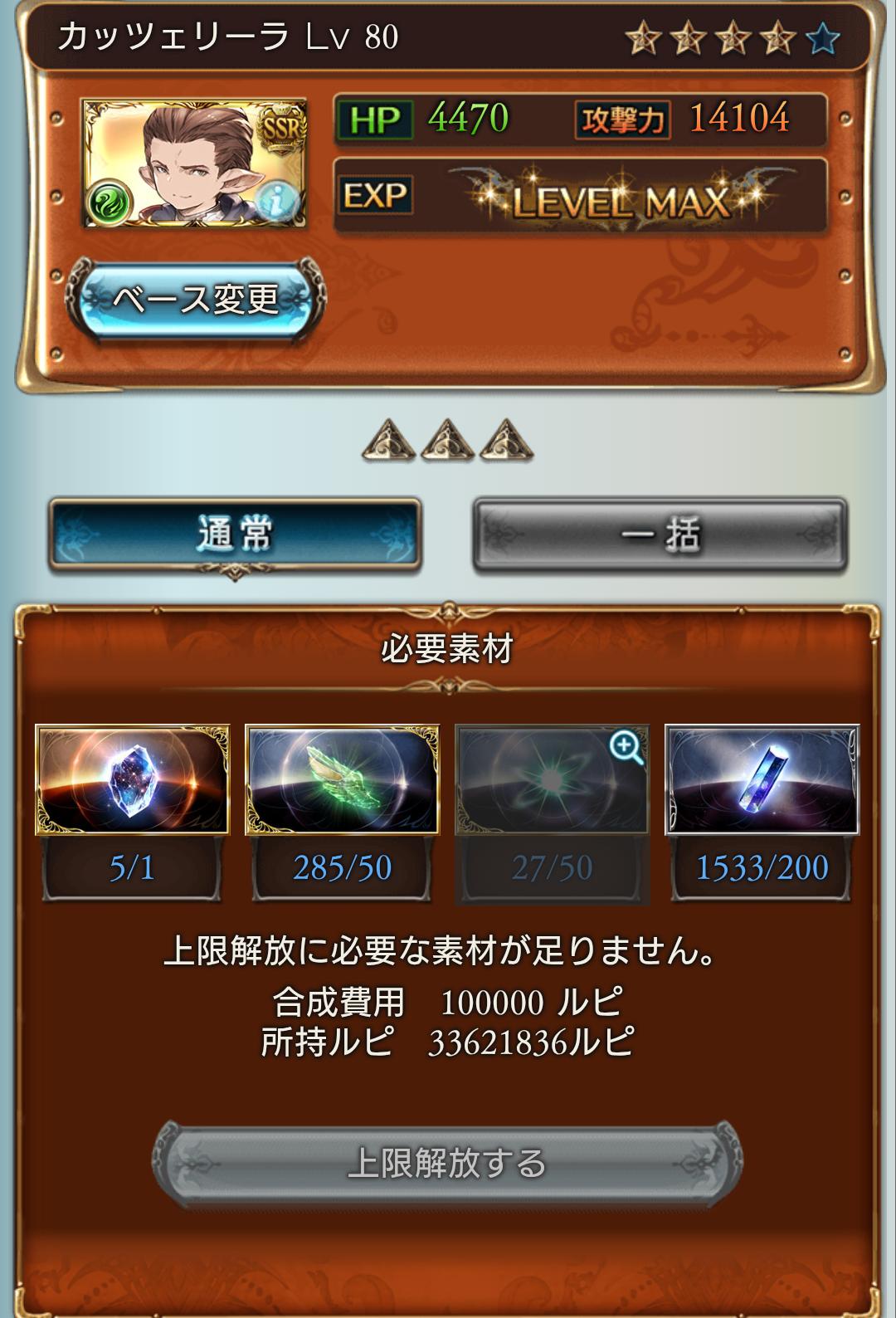896x1318 pixels.
Task: Switch to the 一括 tab
Action: click(660, 535)
